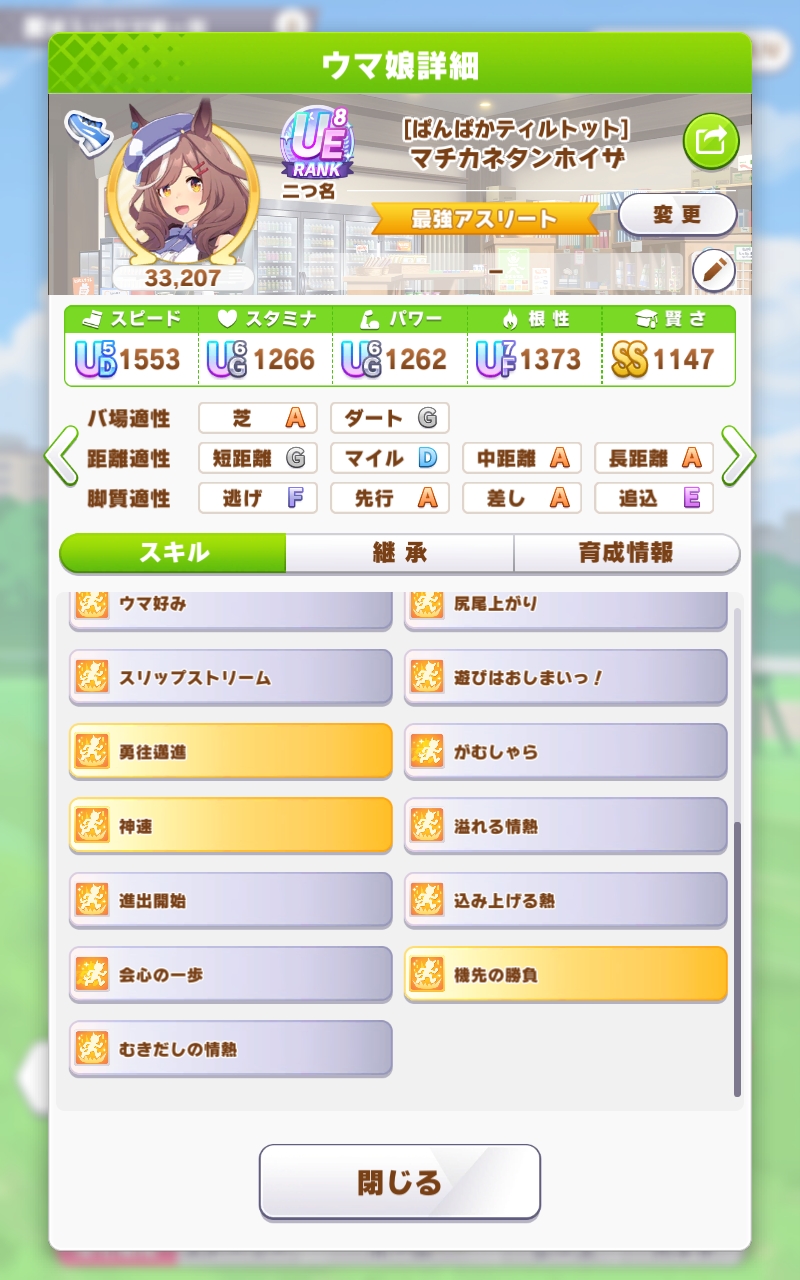The image size is (800, 1280).
Task: Go to next character with right arrow
Action: click(738, 457)
